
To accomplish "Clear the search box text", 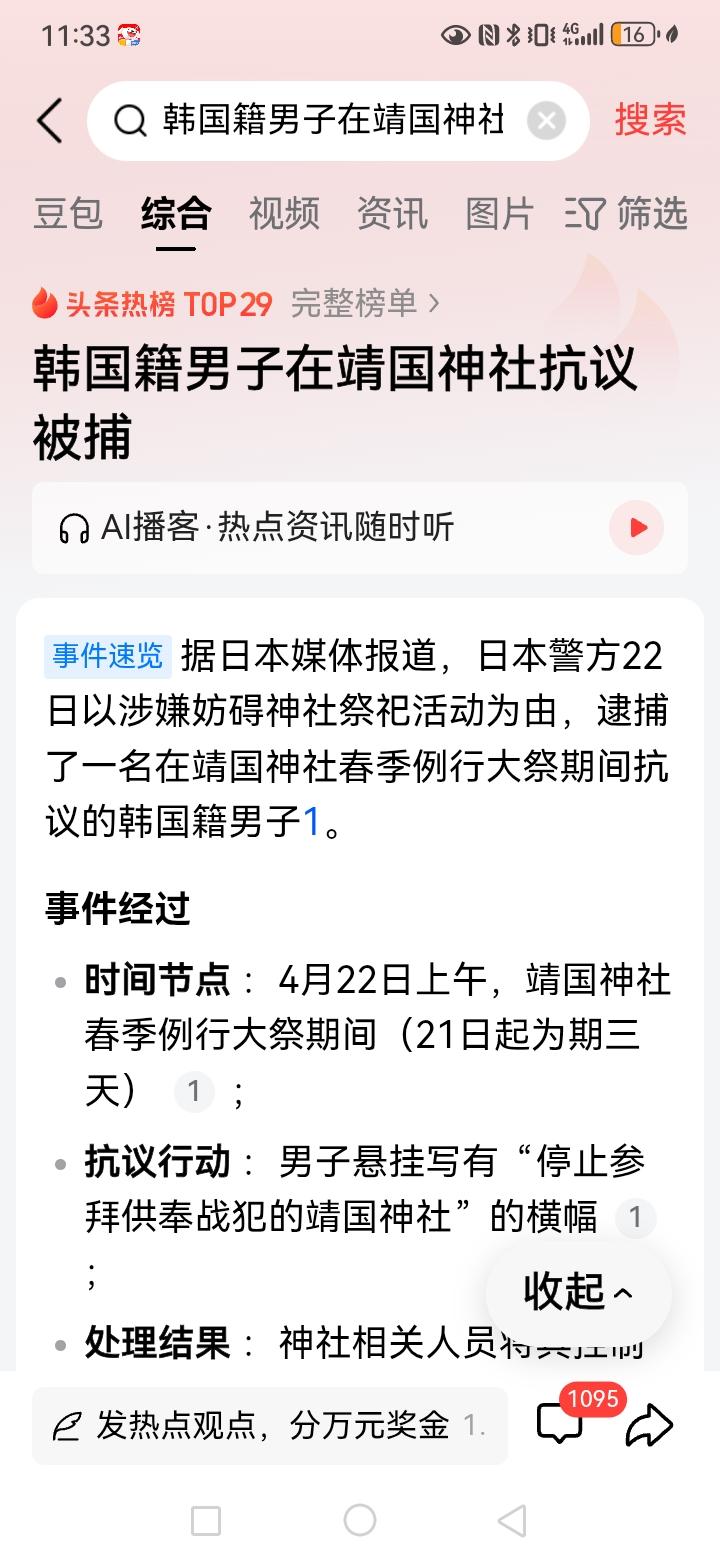I will 546,119.
